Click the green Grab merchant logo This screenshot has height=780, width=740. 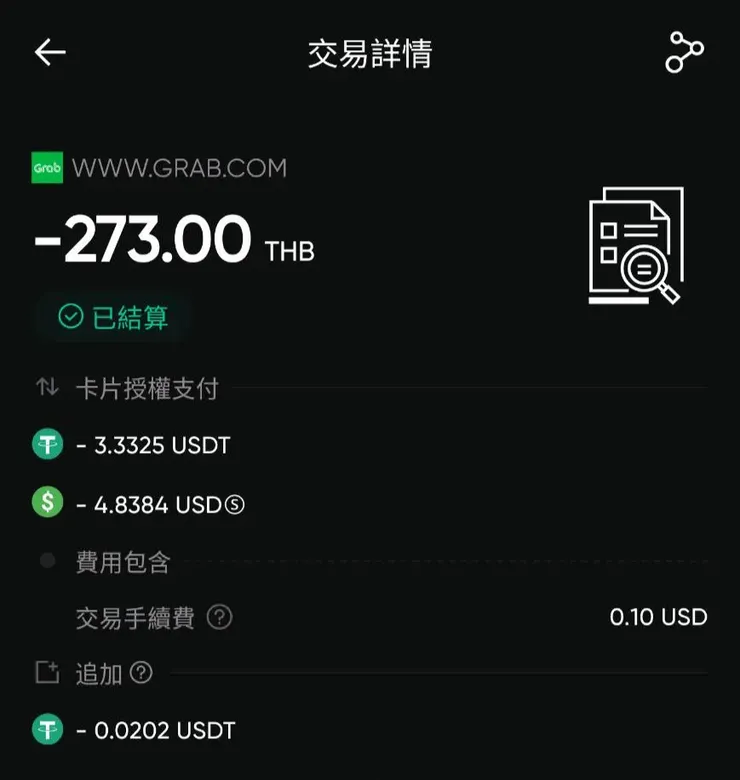46,168
